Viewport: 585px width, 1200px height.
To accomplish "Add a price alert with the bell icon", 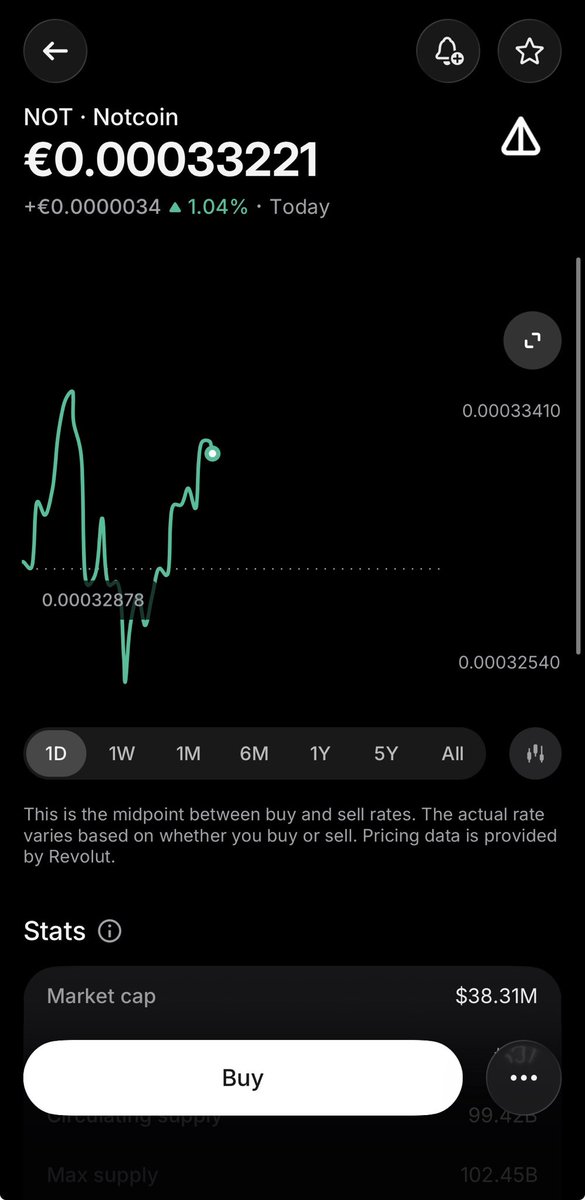I will pyautogui.click(x=448, y=51).
